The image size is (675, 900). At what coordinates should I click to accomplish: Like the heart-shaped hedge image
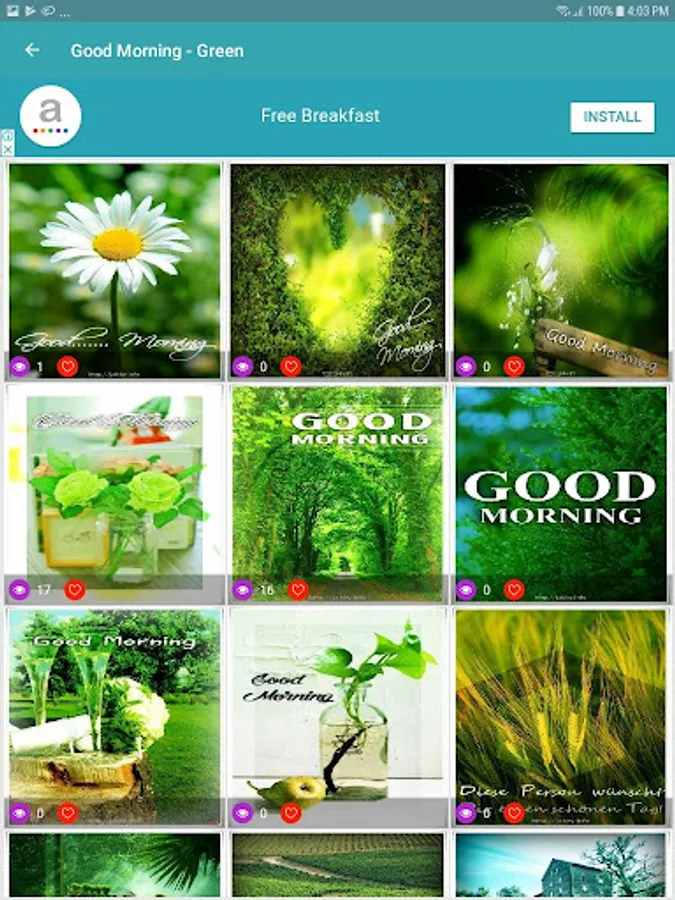(x=290, y=366)
